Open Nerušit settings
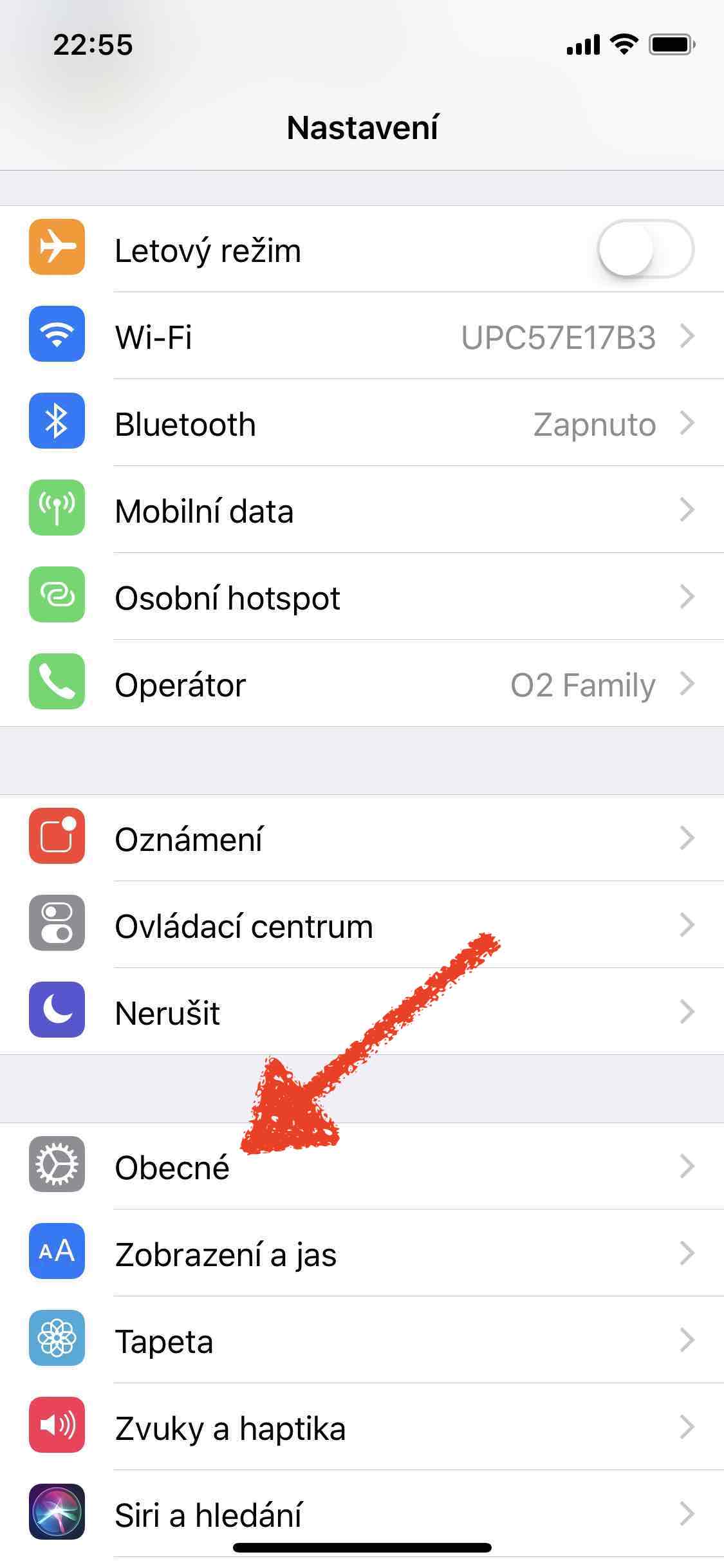This screenshot has width=724, height=1568. [362, 1013]
